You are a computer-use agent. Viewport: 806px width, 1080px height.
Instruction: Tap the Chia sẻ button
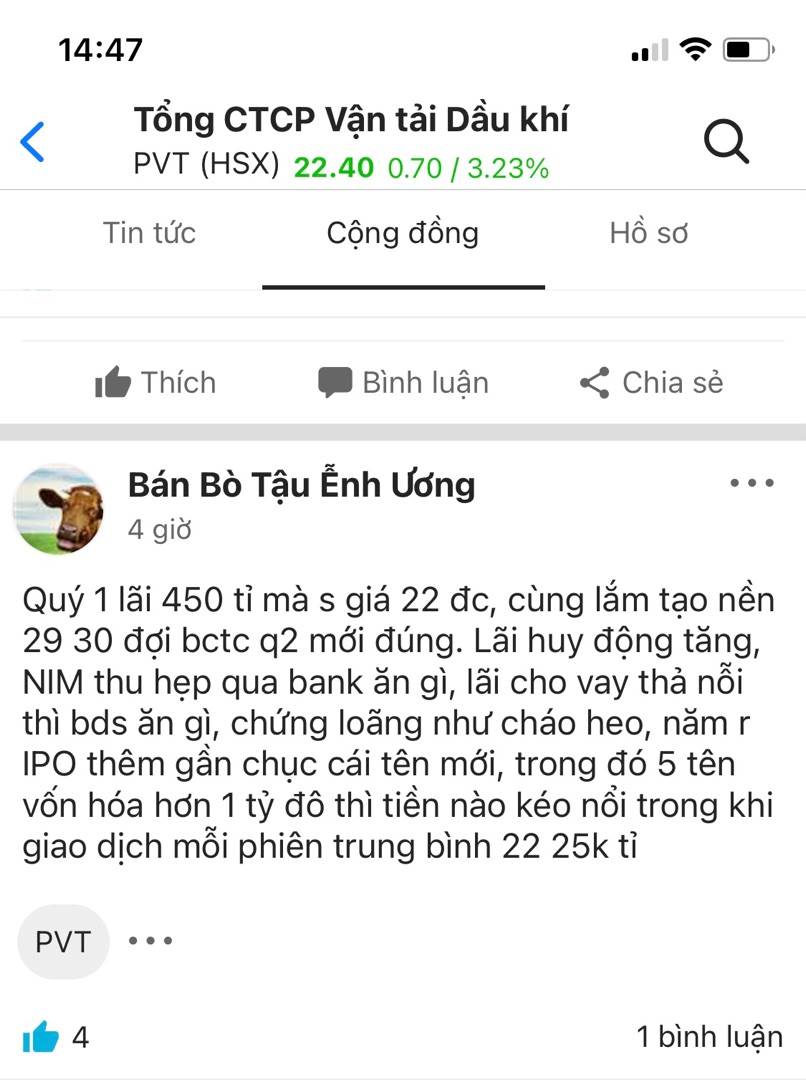pyautogui.click(x=651, y=383)
